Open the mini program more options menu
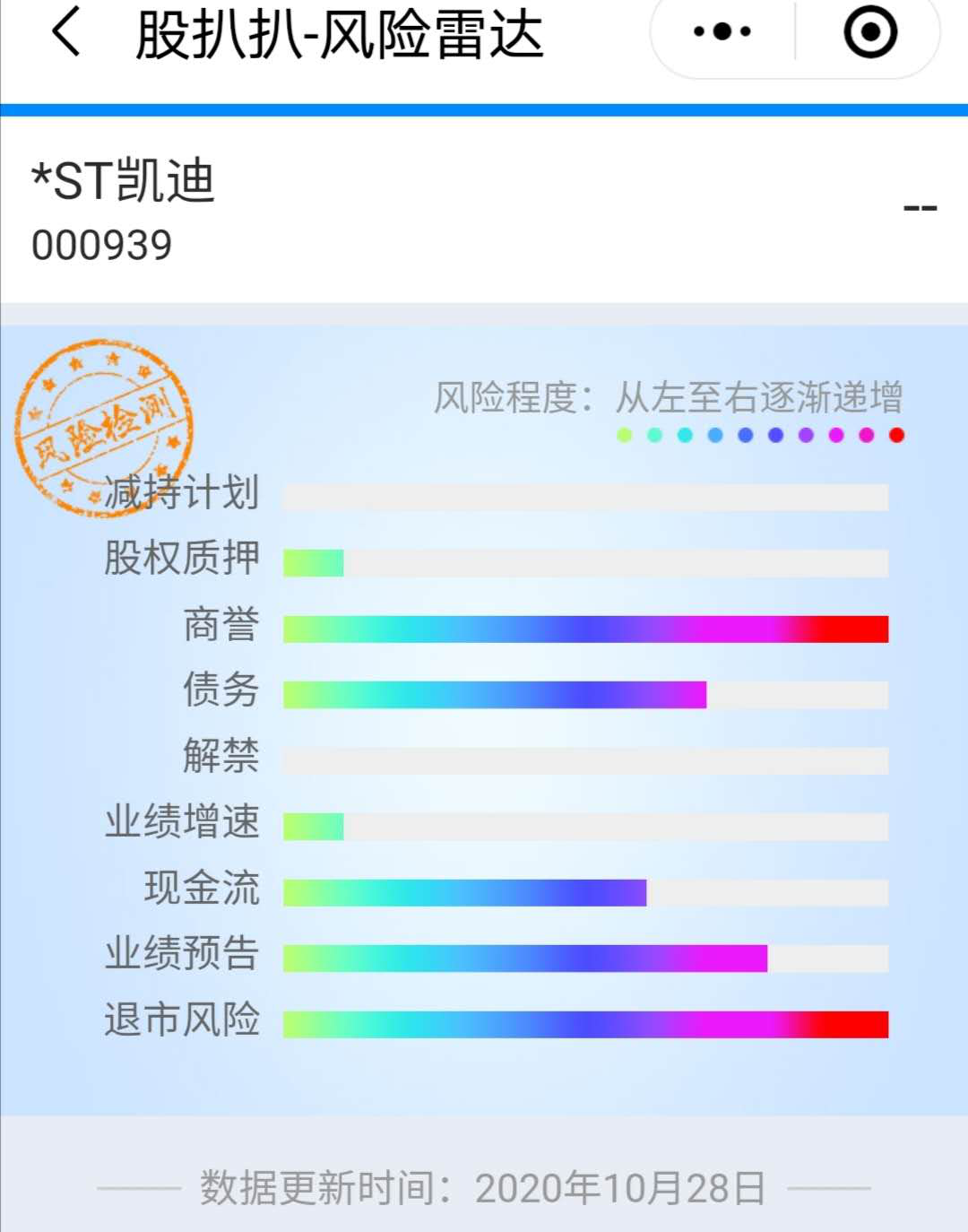Image resolution: width=968 pixels, height=1232 pixels. (722, 32)
